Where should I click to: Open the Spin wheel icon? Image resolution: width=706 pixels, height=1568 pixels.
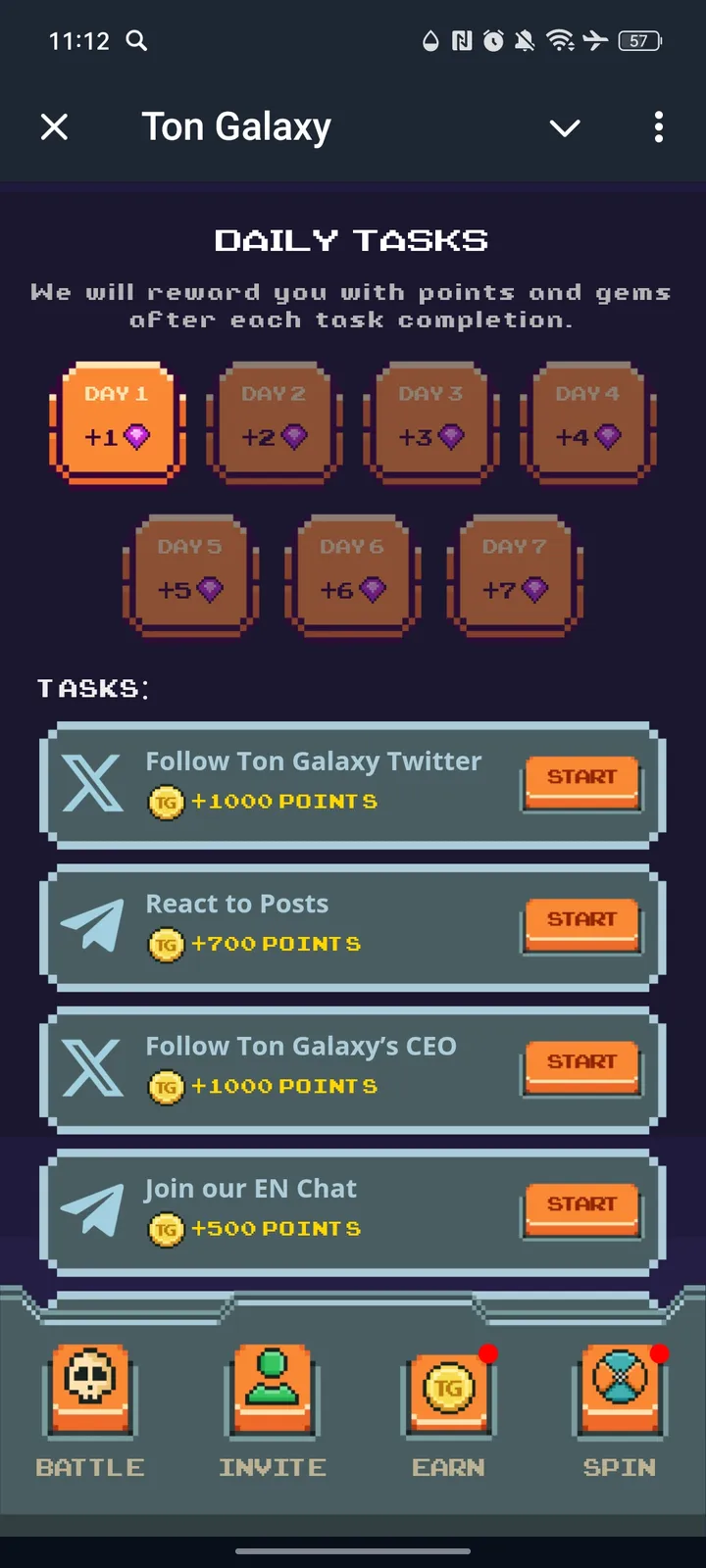pyautogui.click(x=620, y=1387)
